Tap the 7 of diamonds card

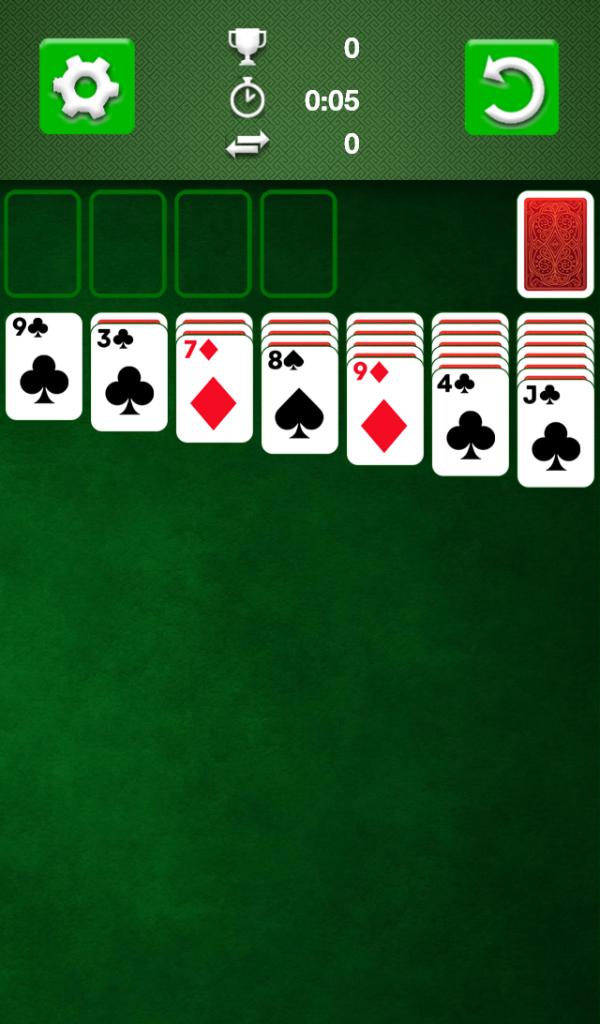(x=214, y=392)
